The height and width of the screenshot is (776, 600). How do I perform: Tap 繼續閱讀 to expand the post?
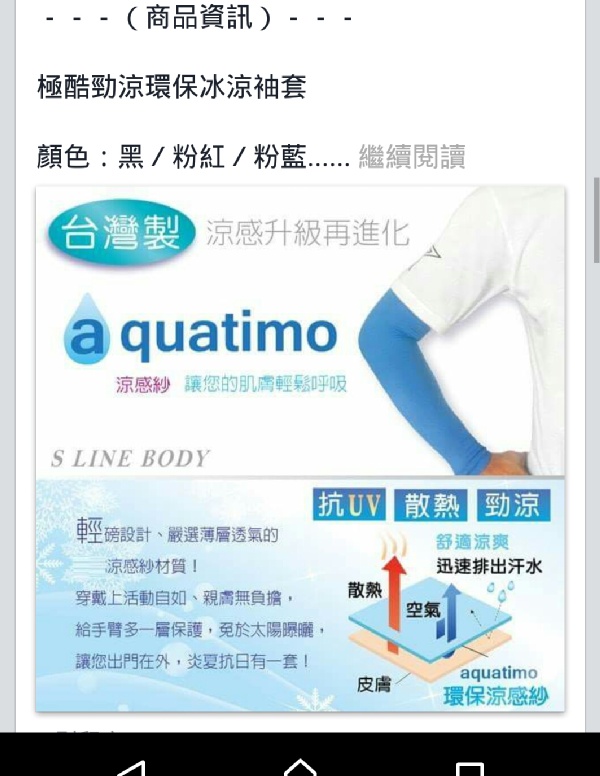(411, 157)
